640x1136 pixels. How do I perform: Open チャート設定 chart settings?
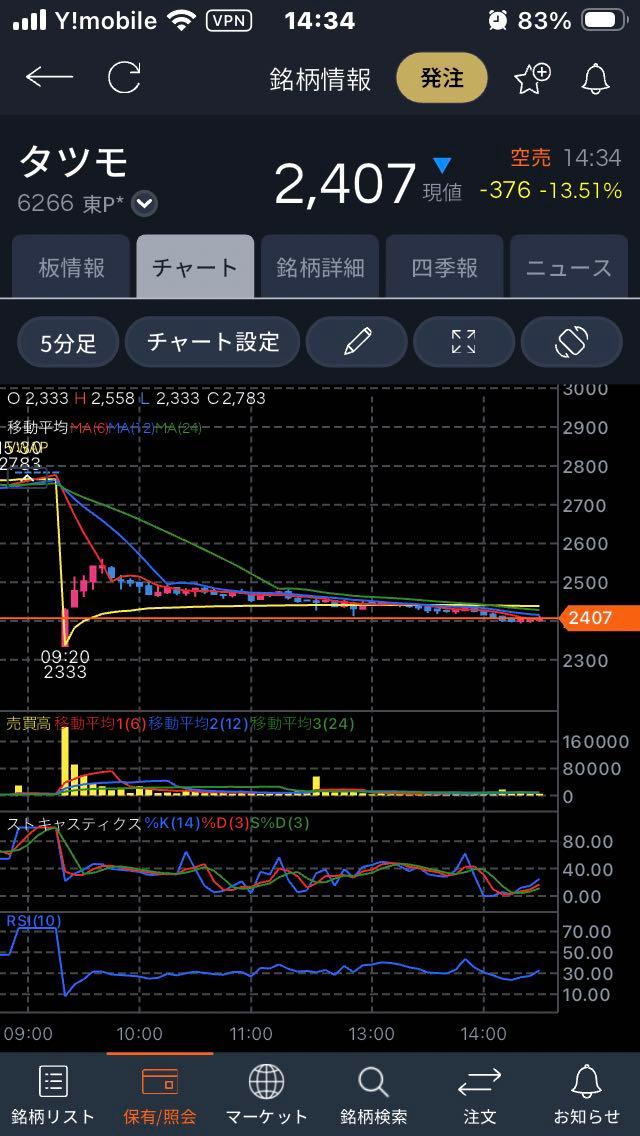(x=213, y=343)
